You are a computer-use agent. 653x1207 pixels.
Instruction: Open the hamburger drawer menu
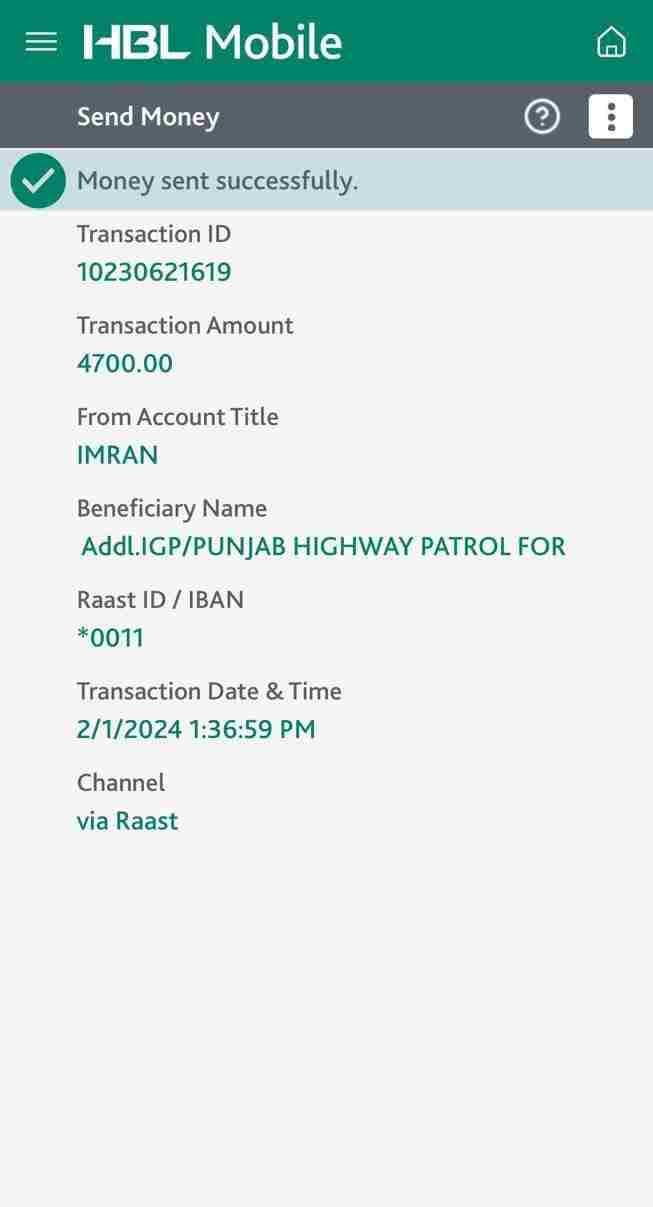(41, 42)
